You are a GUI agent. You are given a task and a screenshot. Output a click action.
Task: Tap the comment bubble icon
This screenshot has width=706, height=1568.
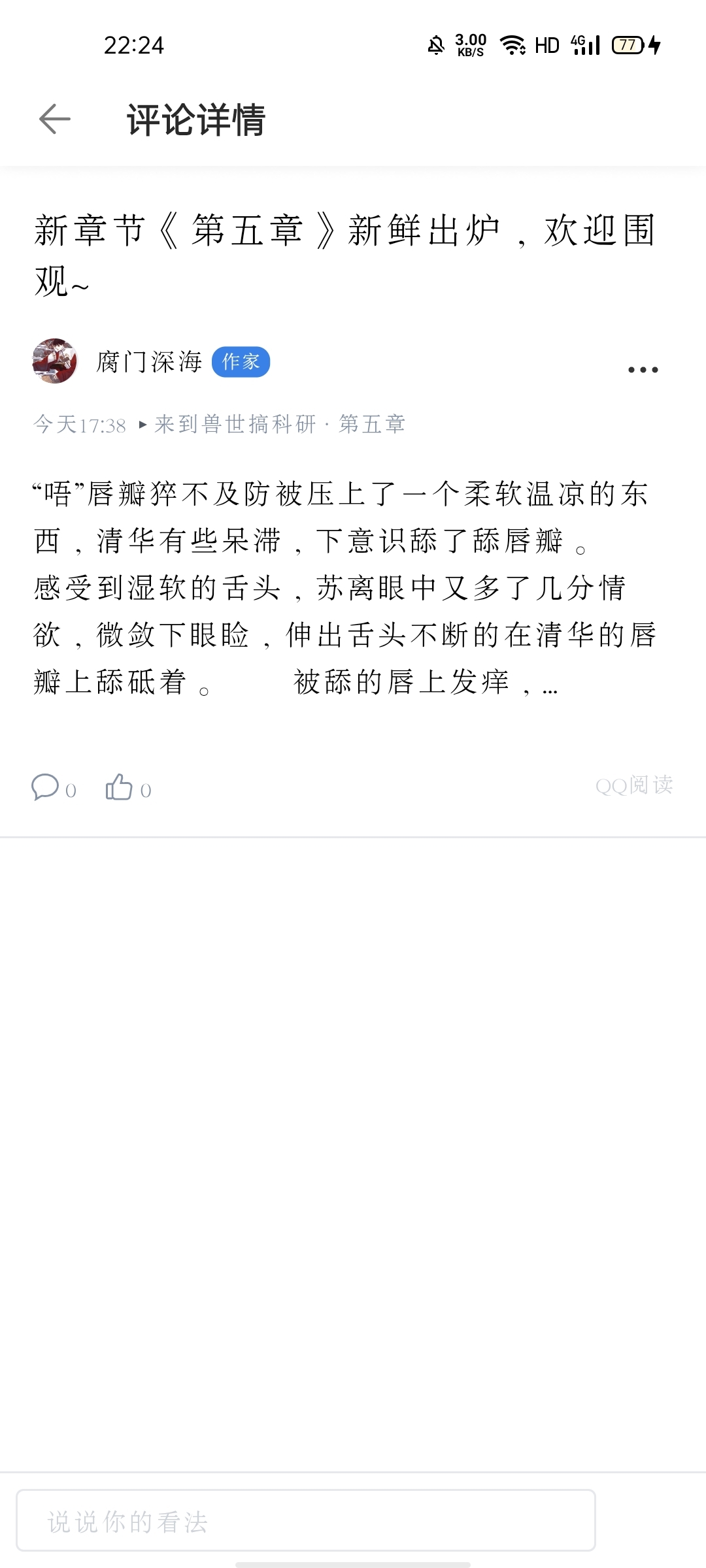[46, 787]
